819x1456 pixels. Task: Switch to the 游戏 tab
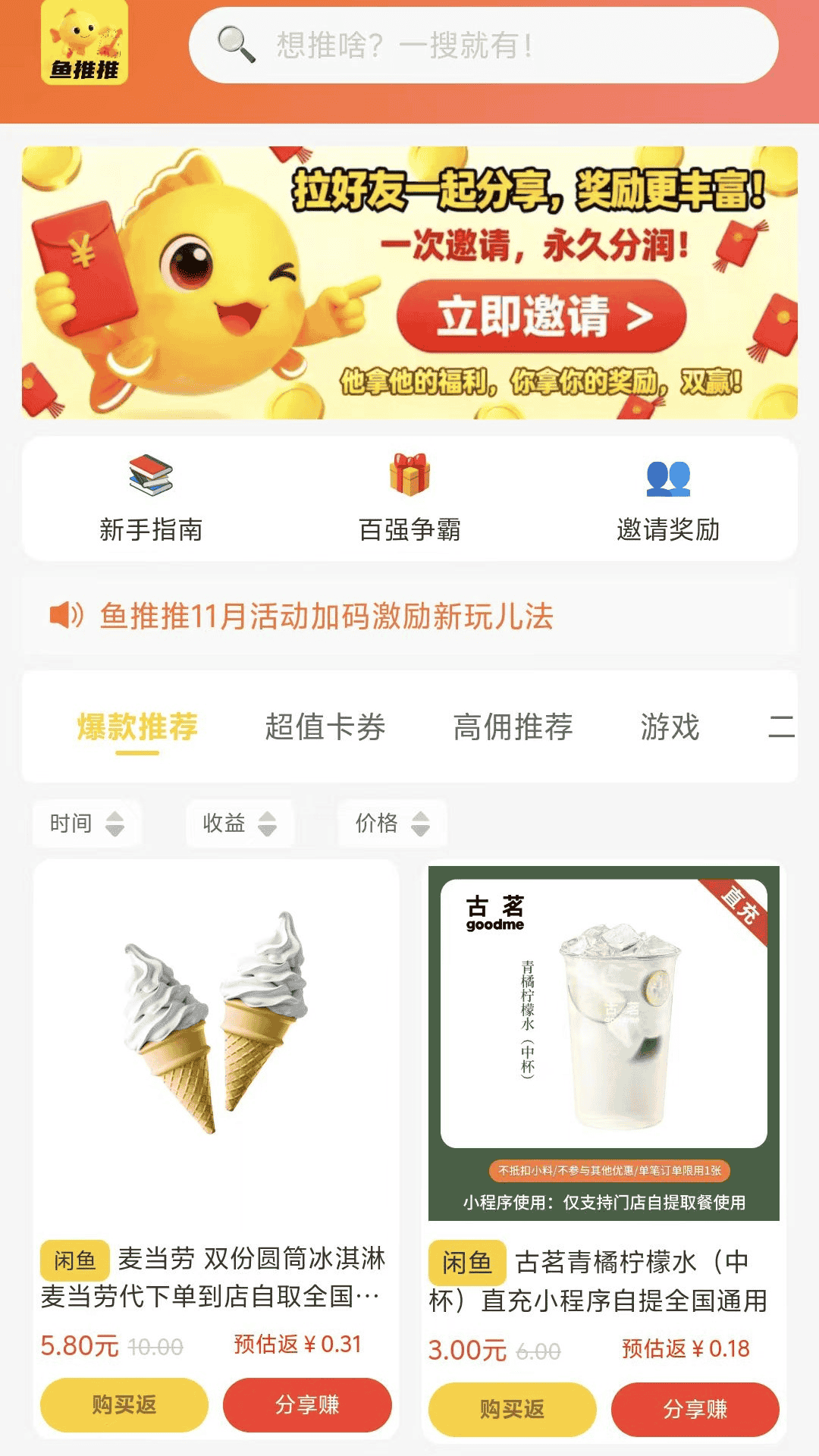pos(670,727)
